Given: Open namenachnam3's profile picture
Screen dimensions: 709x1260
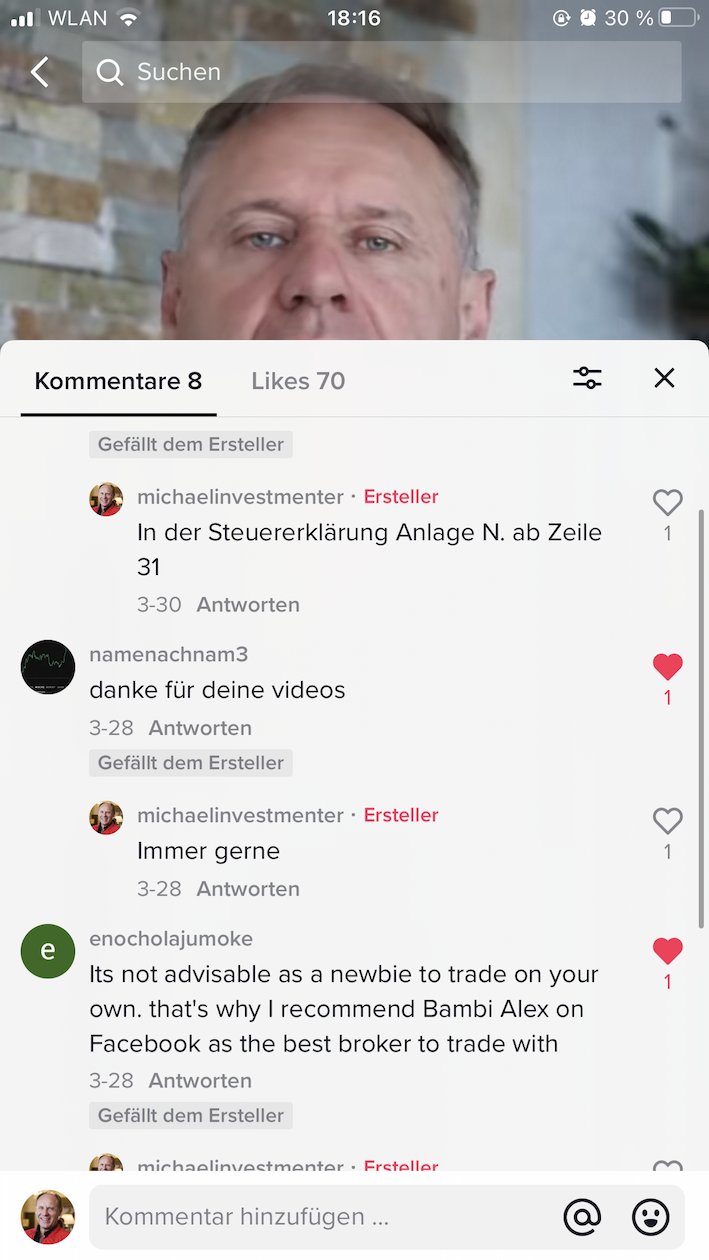Looking at the screenshot, I should point(48,667).
